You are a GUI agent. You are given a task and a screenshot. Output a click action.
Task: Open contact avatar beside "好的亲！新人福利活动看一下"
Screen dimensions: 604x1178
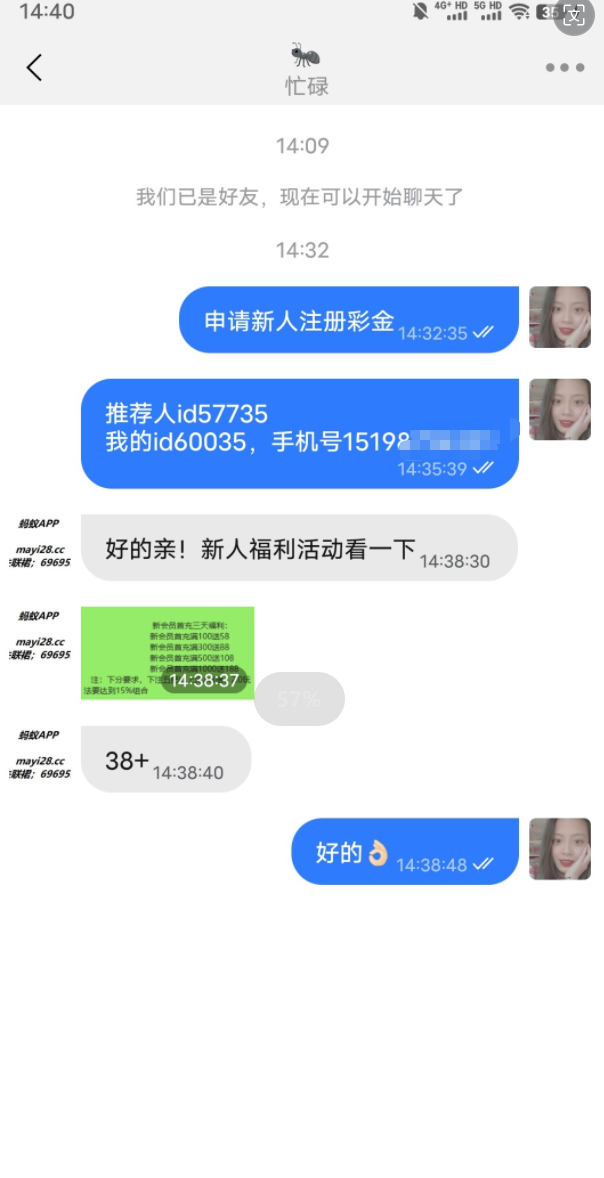coord(41,544)
